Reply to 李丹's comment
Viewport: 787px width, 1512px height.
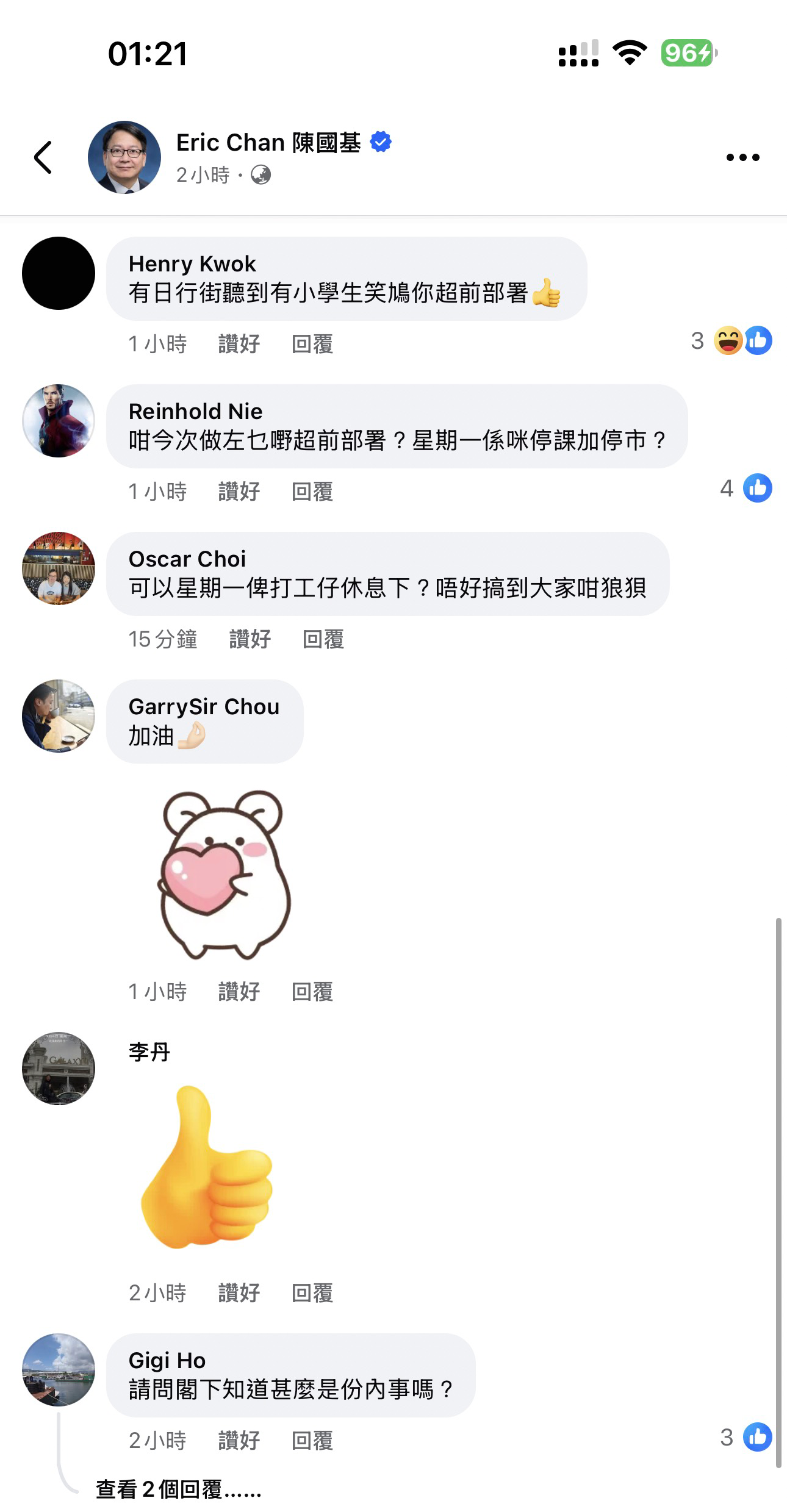(x=312, y=1293)
